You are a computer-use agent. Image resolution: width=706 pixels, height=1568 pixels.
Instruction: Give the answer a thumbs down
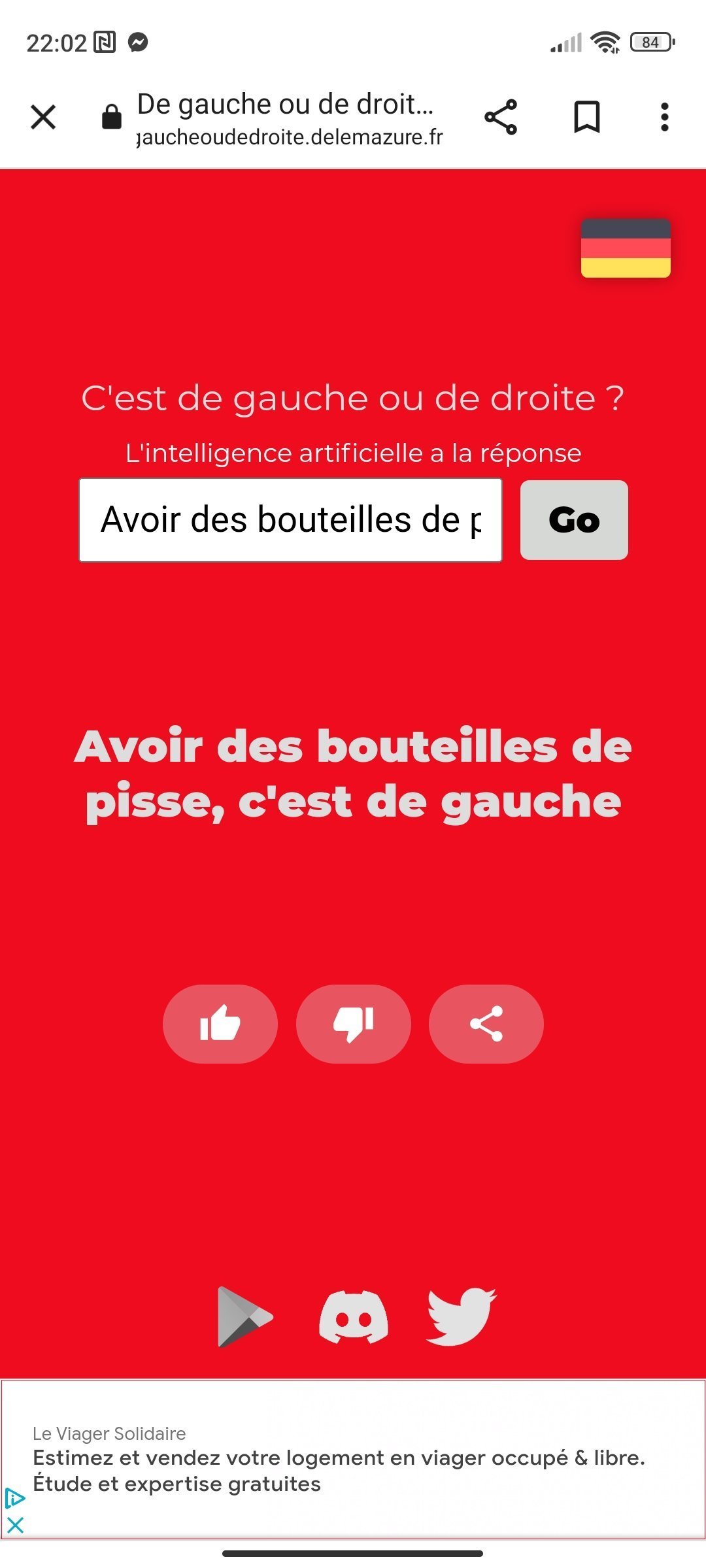[x=354, y=1024]
